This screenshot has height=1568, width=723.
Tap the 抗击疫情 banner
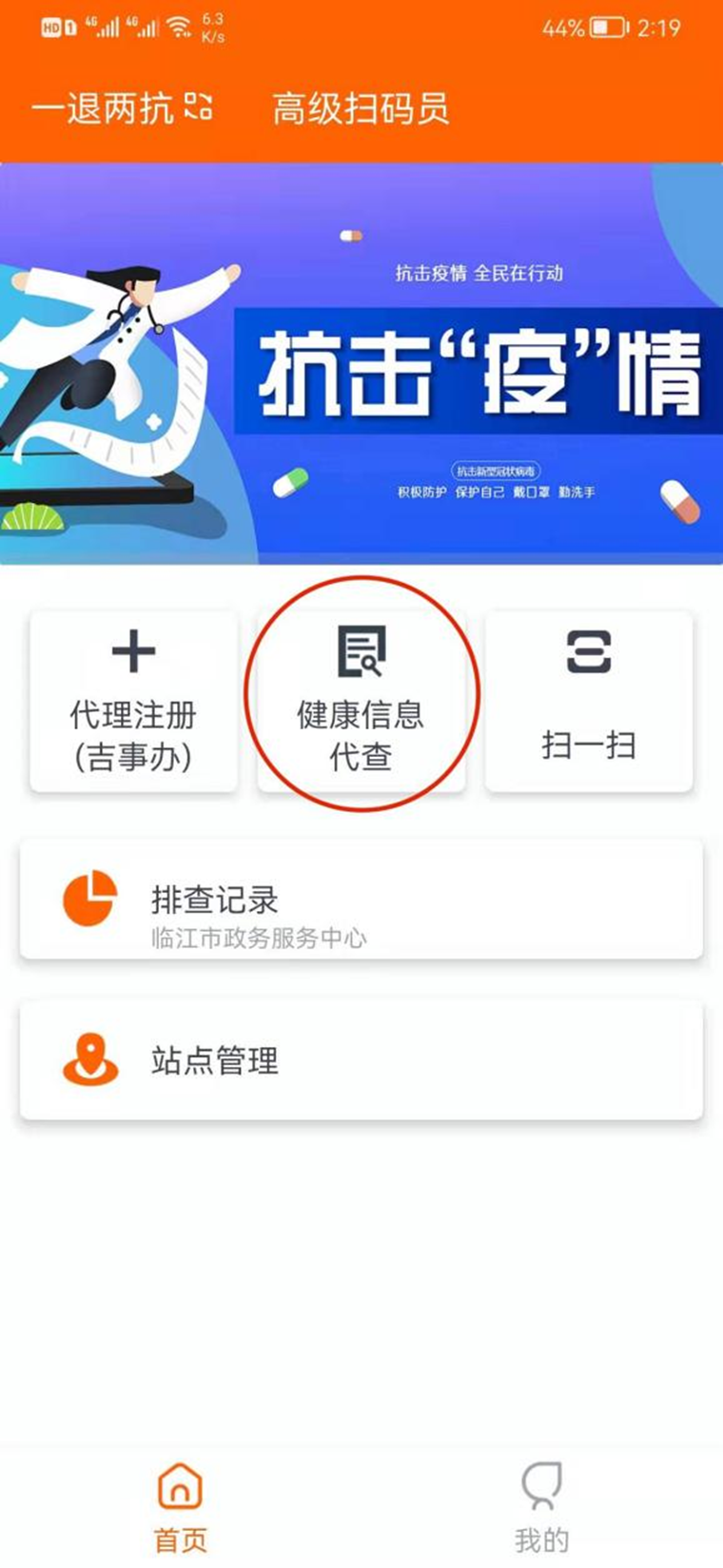(x=361, y=363)
